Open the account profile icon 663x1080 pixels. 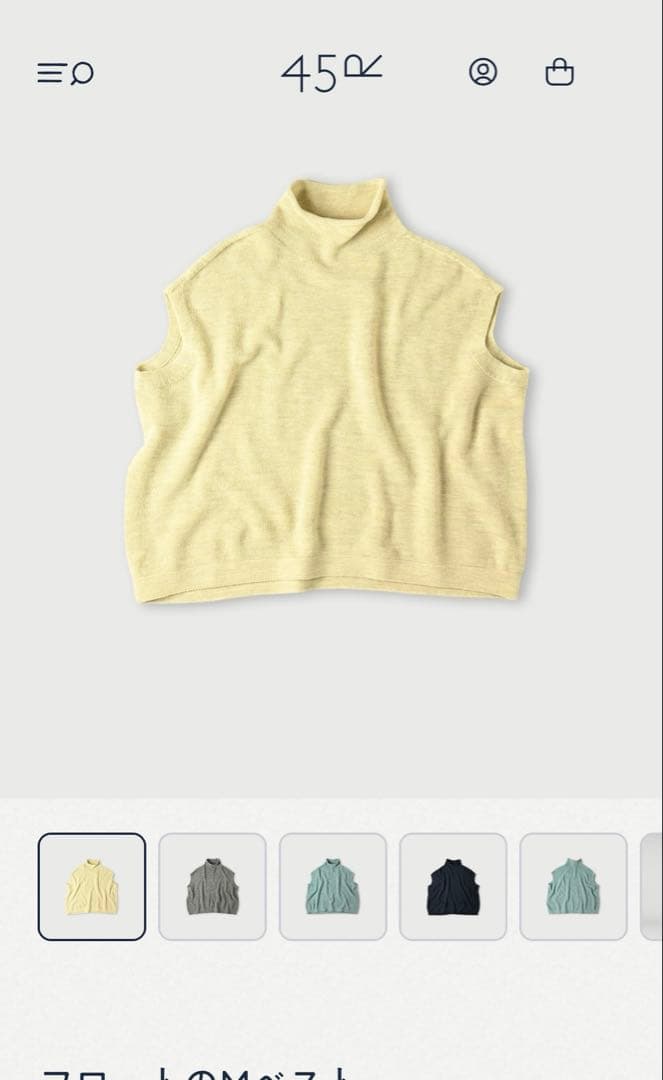click(483, 72)
